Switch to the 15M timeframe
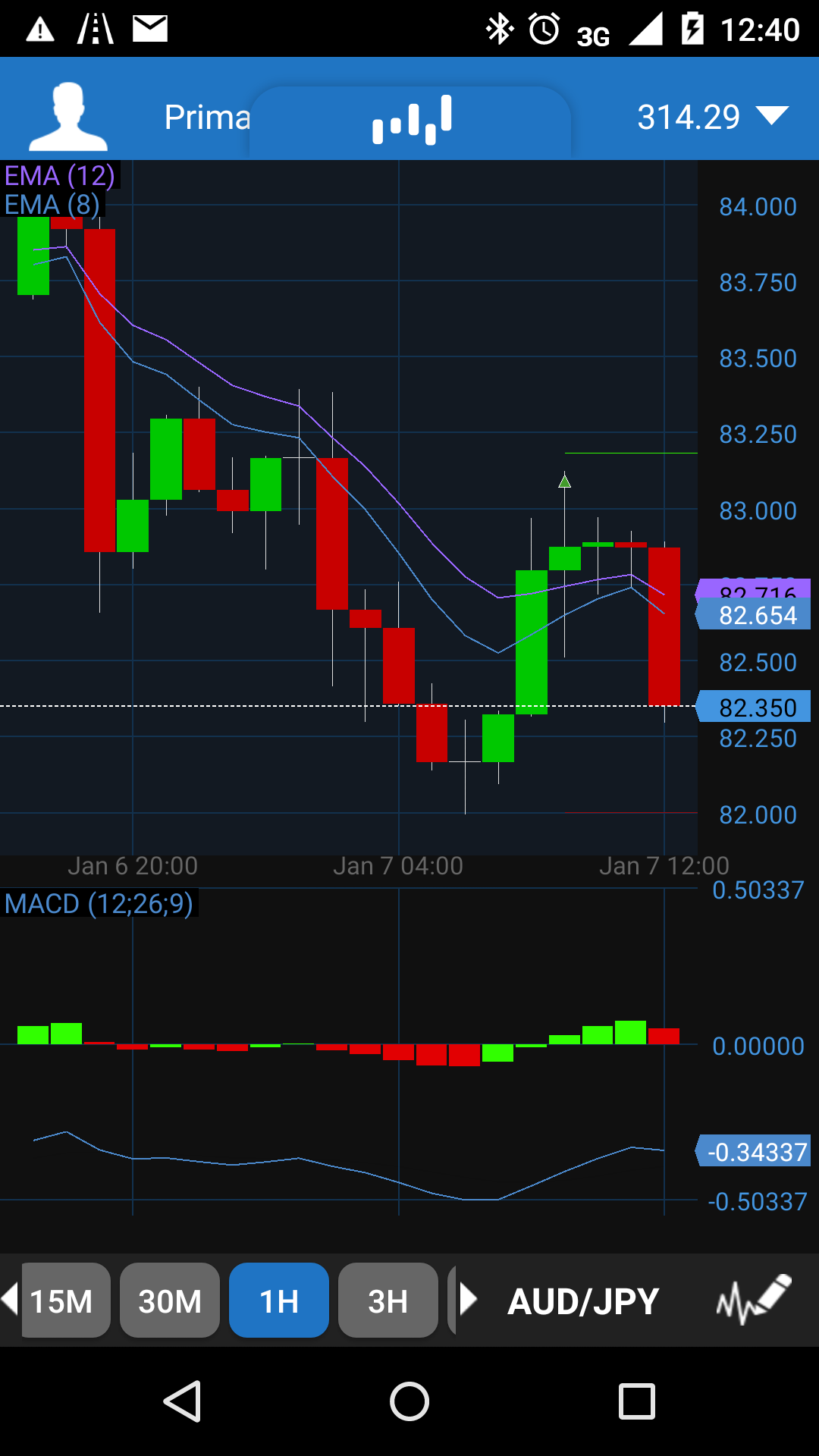The image size is (819, 1456). [x=64, y=1301]
